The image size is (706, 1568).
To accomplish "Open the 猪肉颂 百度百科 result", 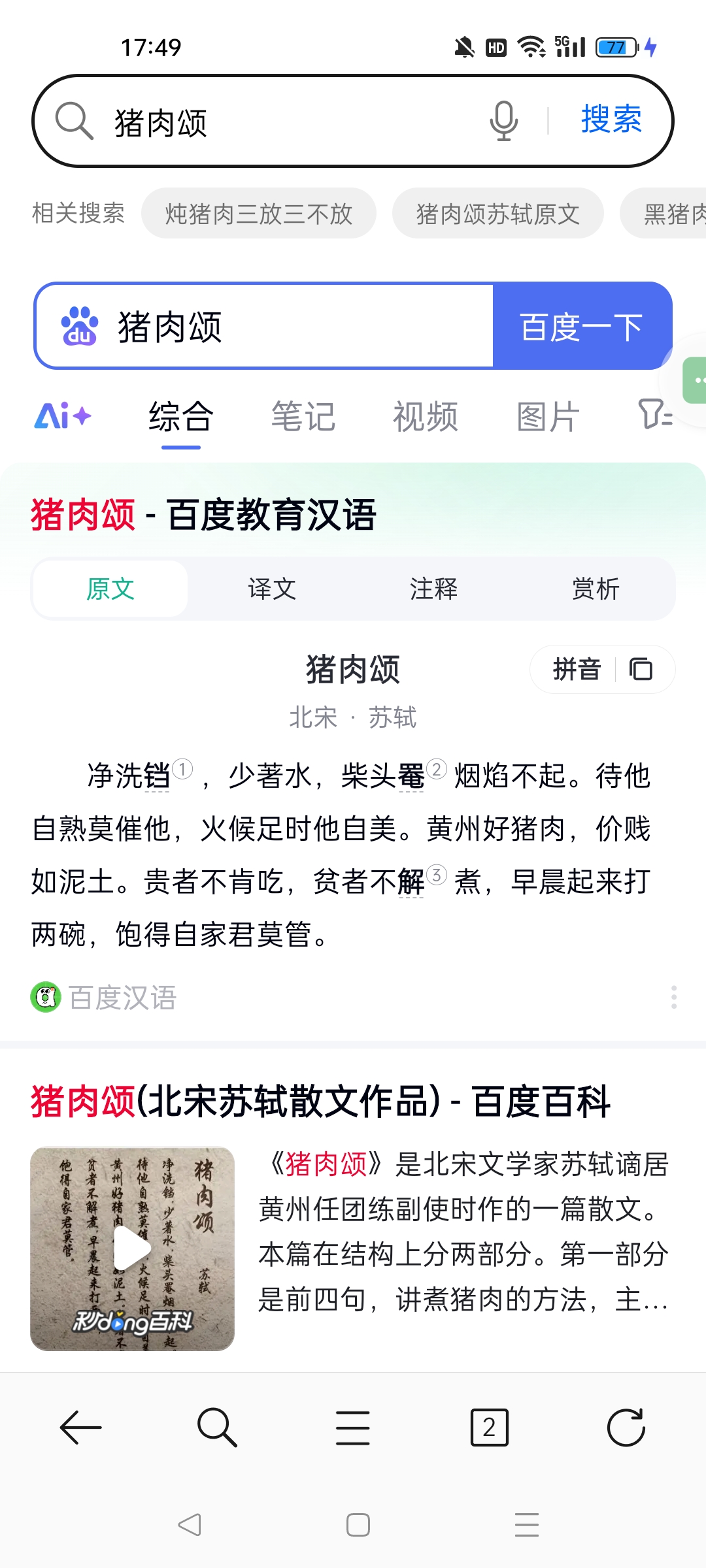I will click(320, 1102).
